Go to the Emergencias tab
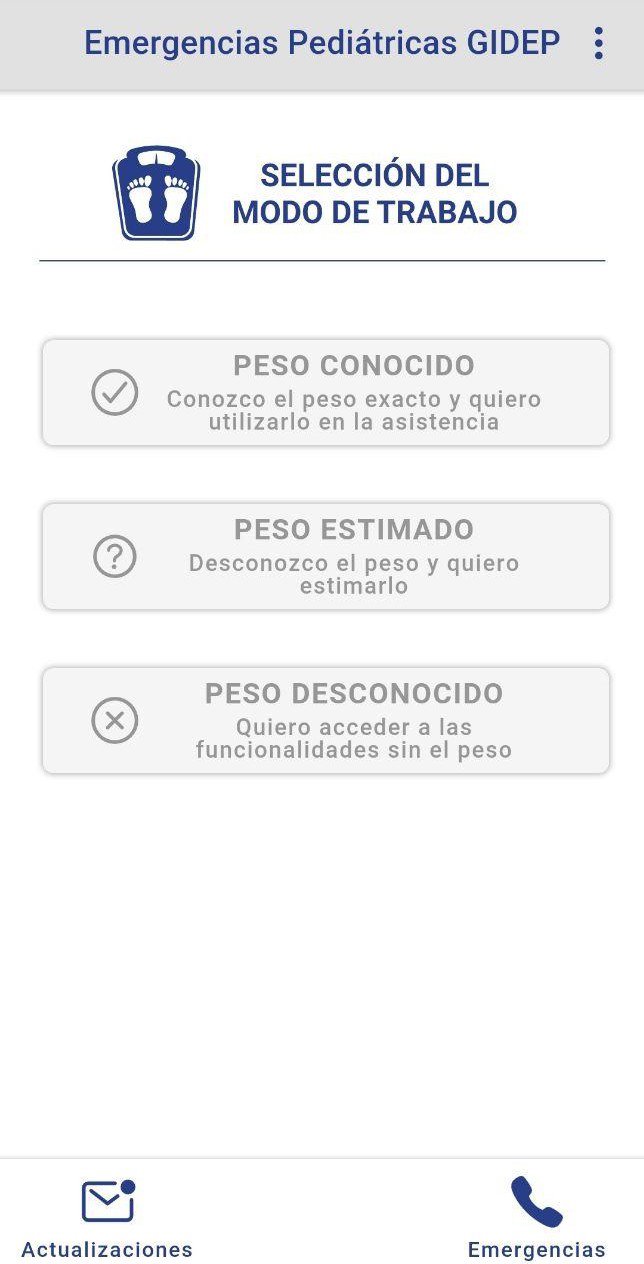Screen dimensions: 644x1264 coord(536,1218)
